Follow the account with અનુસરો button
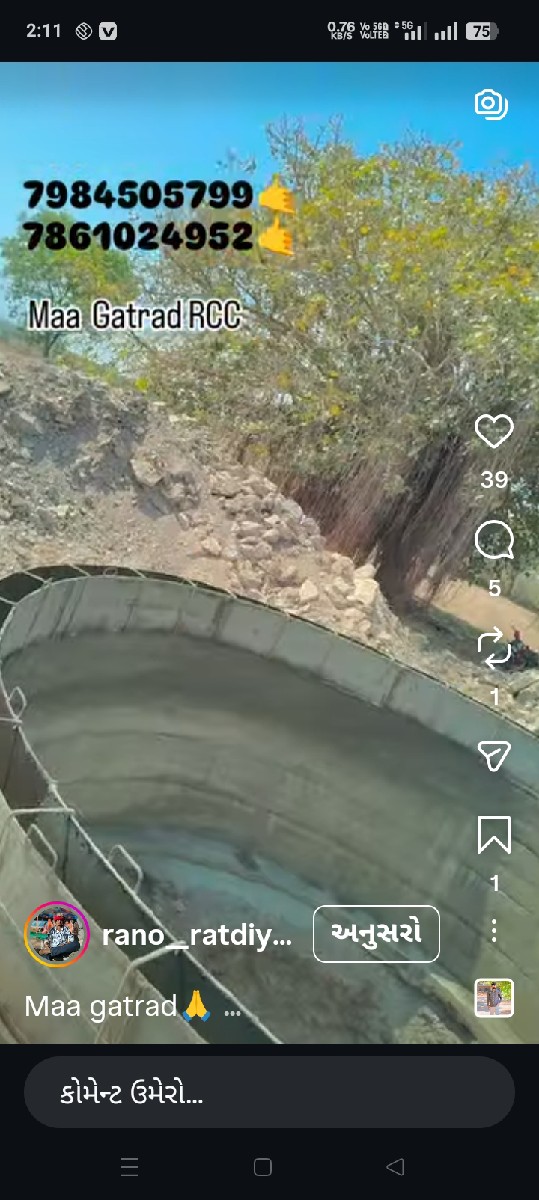The image size is (539, 1200). 377,934
